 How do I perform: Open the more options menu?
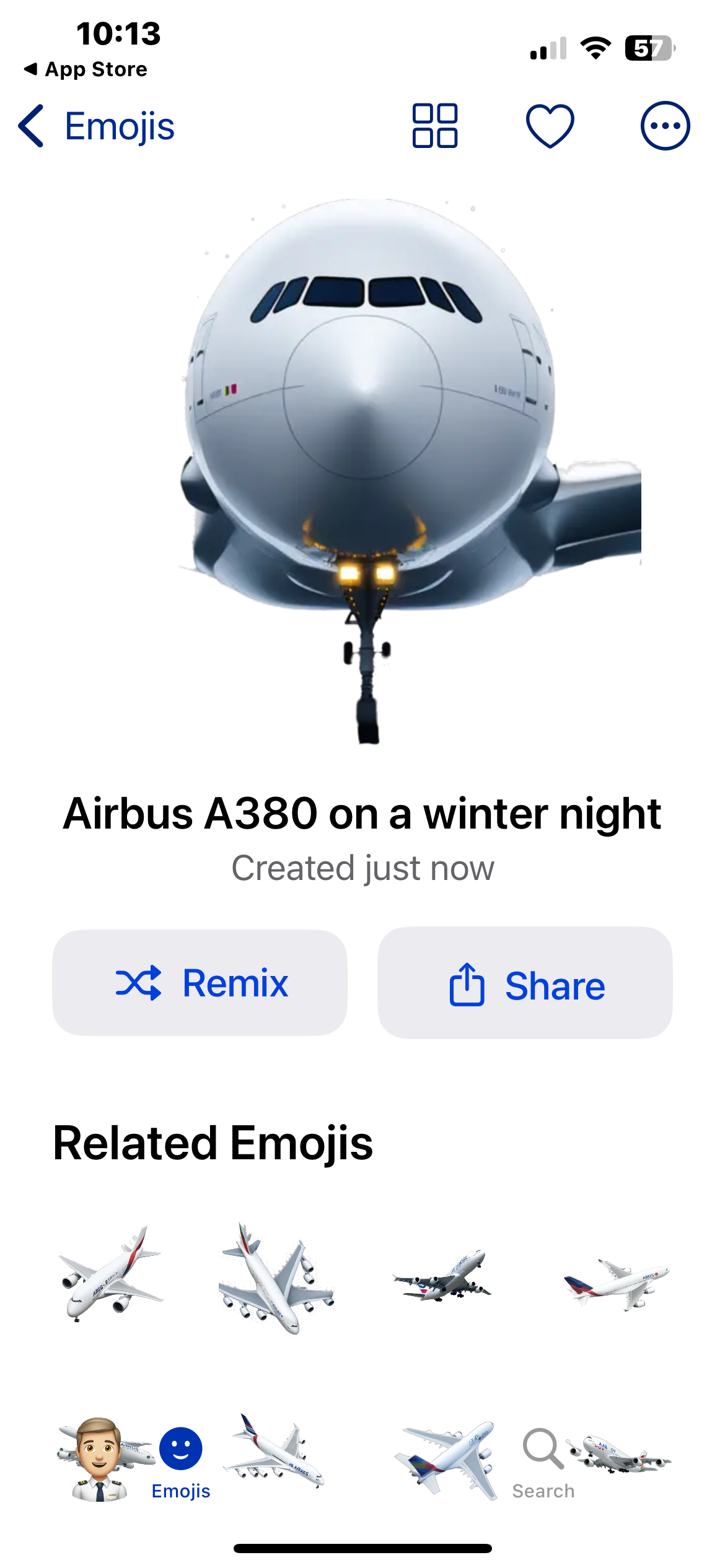point(665,126)
